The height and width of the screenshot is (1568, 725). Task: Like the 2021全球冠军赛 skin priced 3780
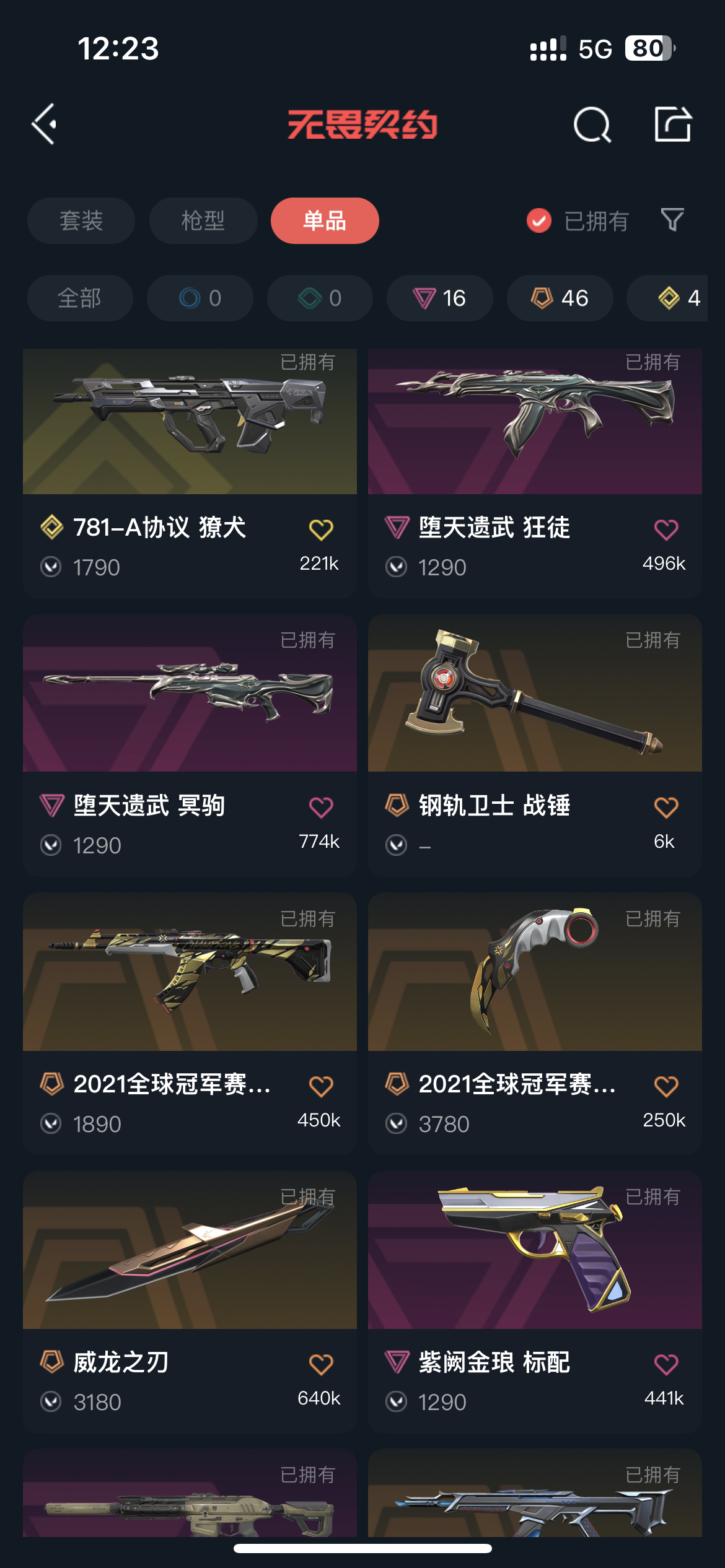pos(666,1086)
